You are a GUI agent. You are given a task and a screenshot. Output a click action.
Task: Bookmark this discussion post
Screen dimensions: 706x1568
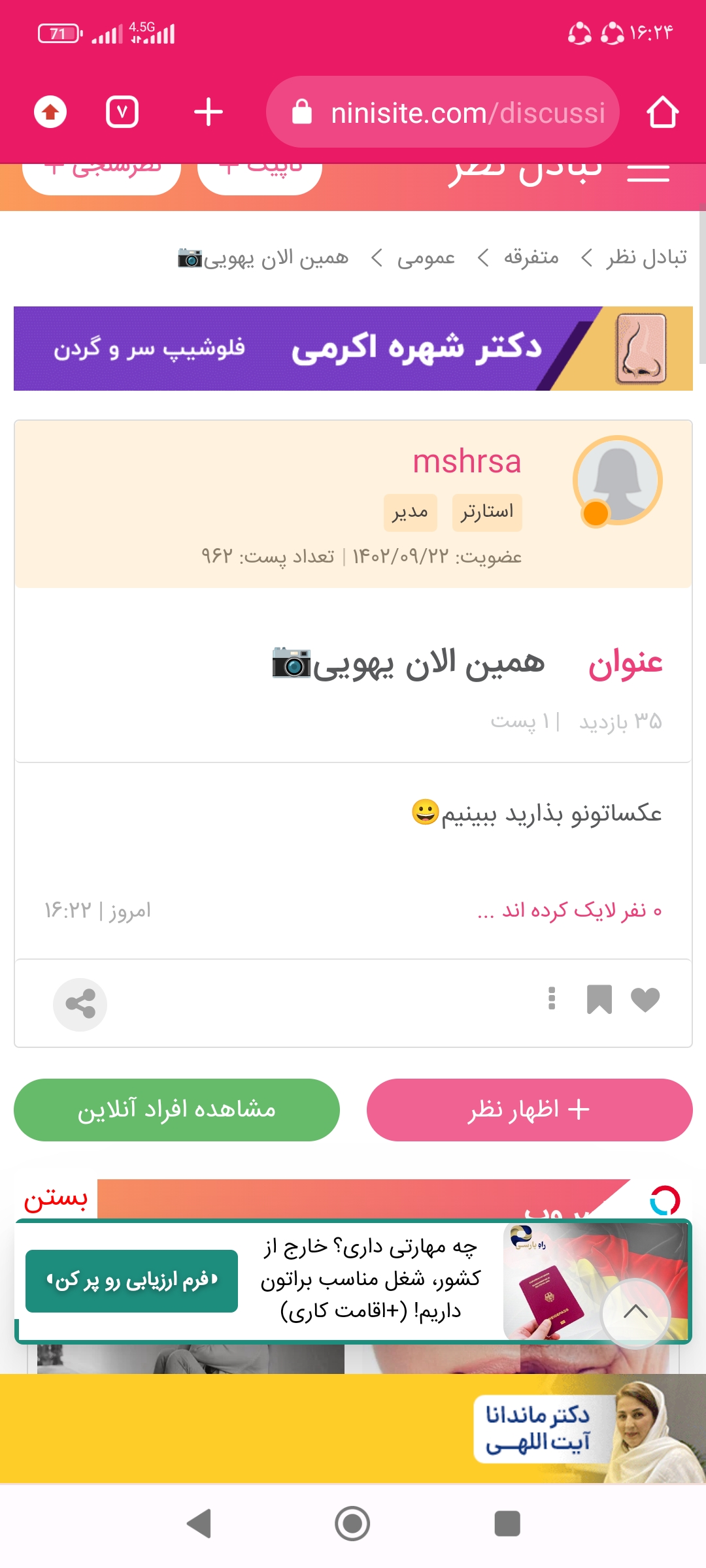(x=599, y=1000)
